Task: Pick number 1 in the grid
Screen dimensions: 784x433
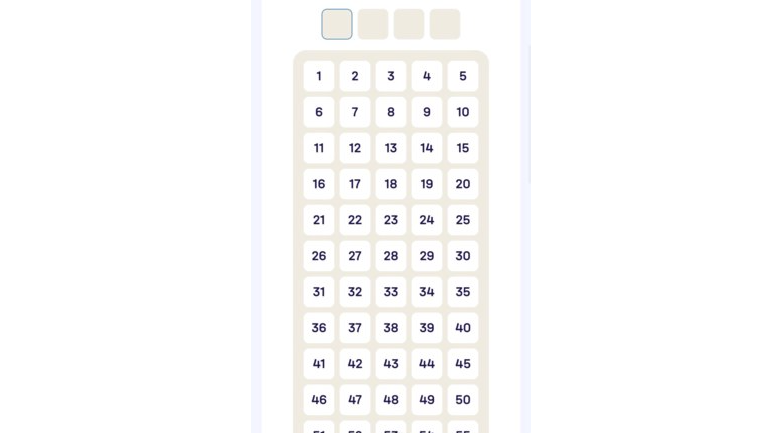Action: (319, 76)
